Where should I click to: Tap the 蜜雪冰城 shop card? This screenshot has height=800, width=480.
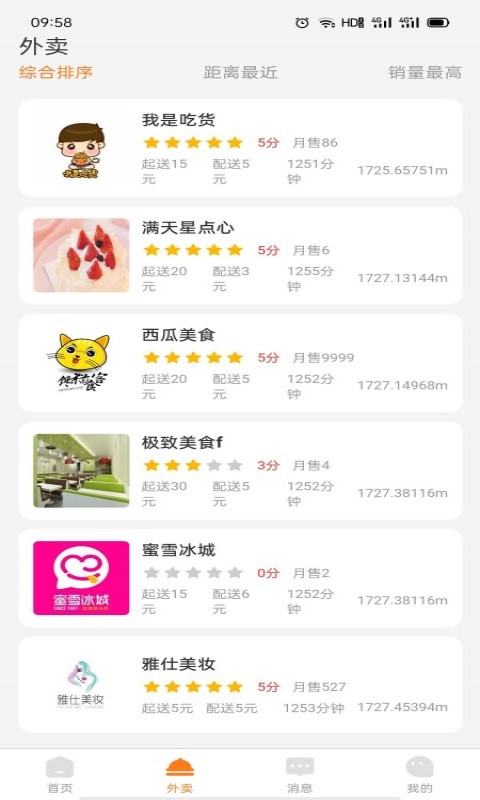(x=241, y=578)
